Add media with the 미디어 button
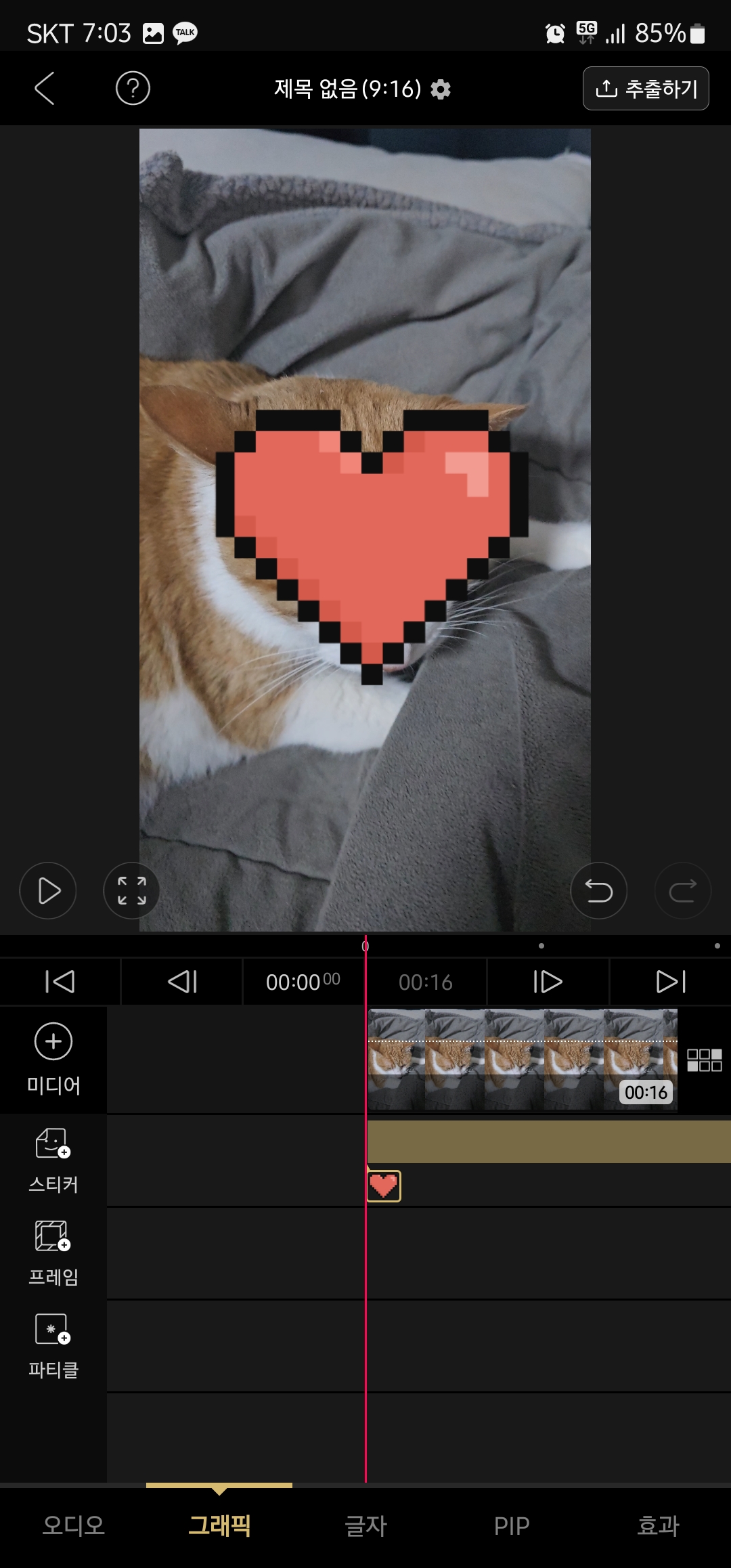 [53, 1059]
